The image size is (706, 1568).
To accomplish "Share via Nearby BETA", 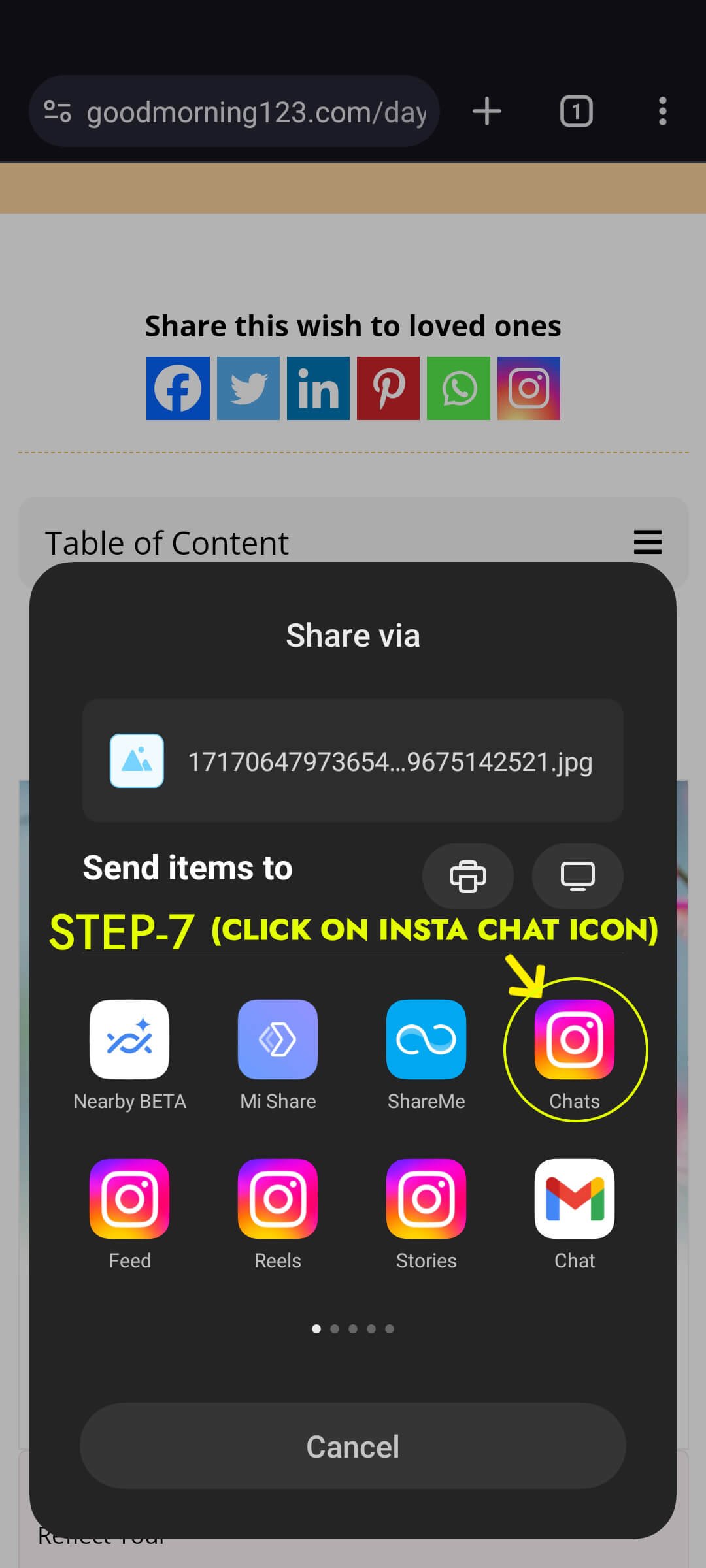I will 129,1040.
